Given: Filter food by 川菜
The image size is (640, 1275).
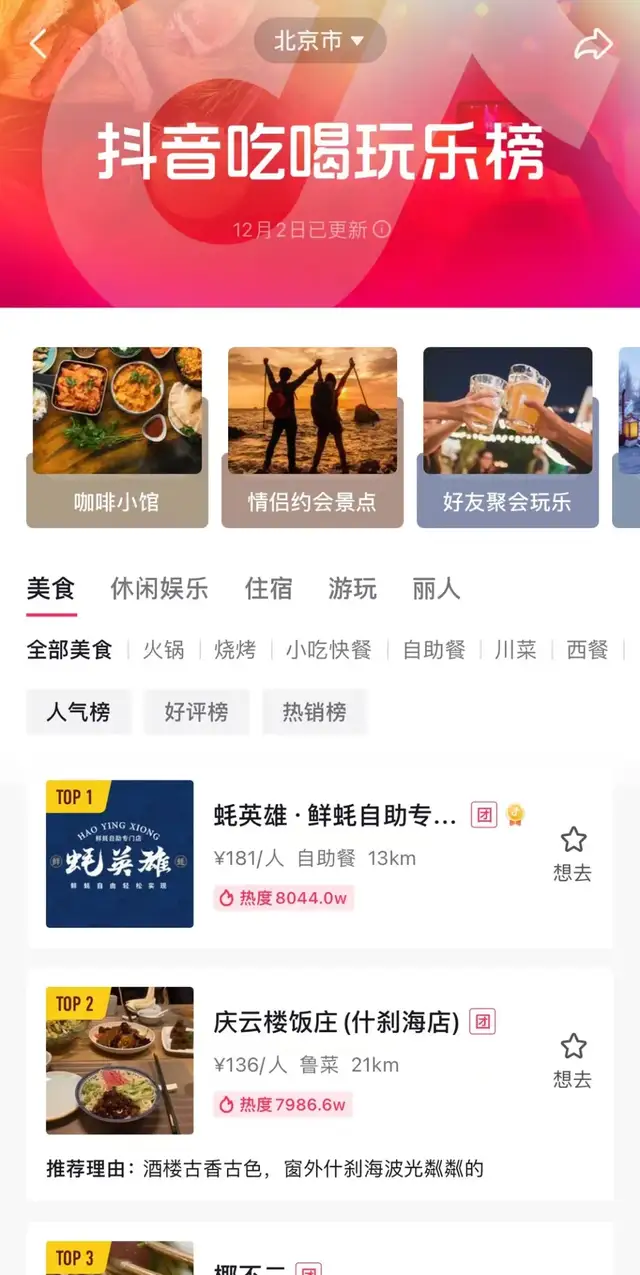Looking at the screenshot, I should (516, 650).
